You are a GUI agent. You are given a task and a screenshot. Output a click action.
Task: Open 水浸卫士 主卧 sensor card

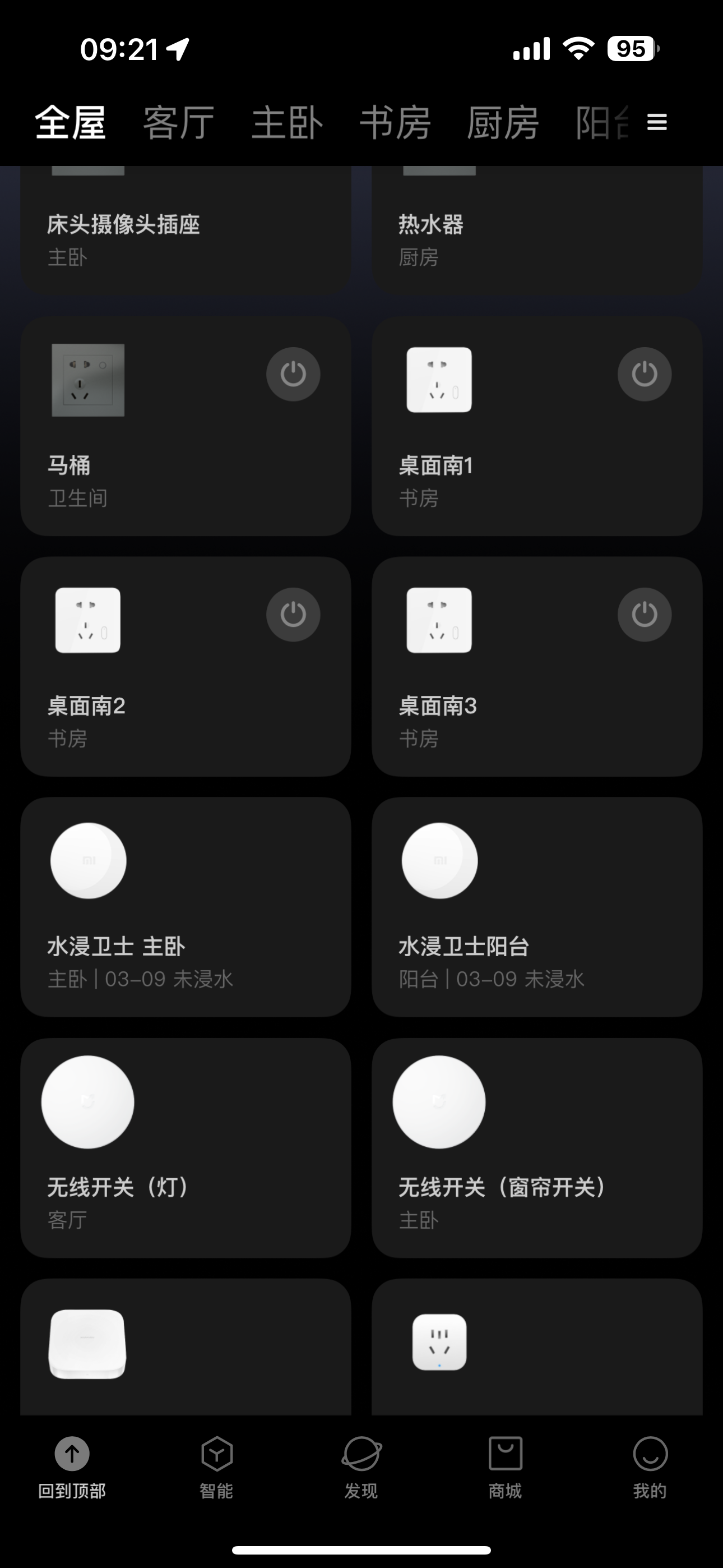tap(186, 907)
